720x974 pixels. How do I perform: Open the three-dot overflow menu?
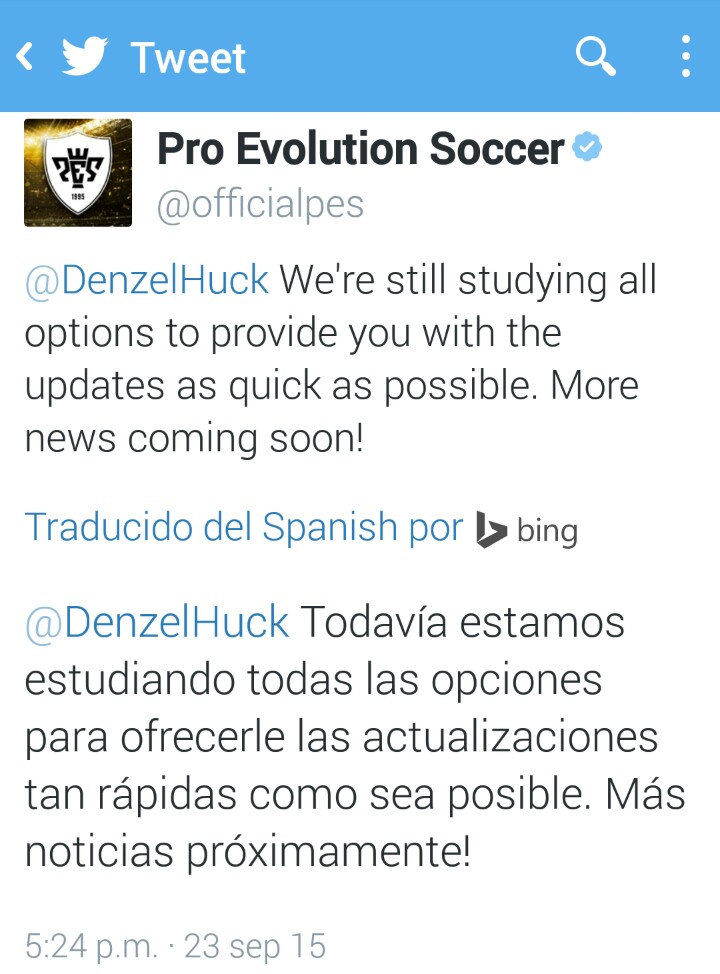point(685,56)
